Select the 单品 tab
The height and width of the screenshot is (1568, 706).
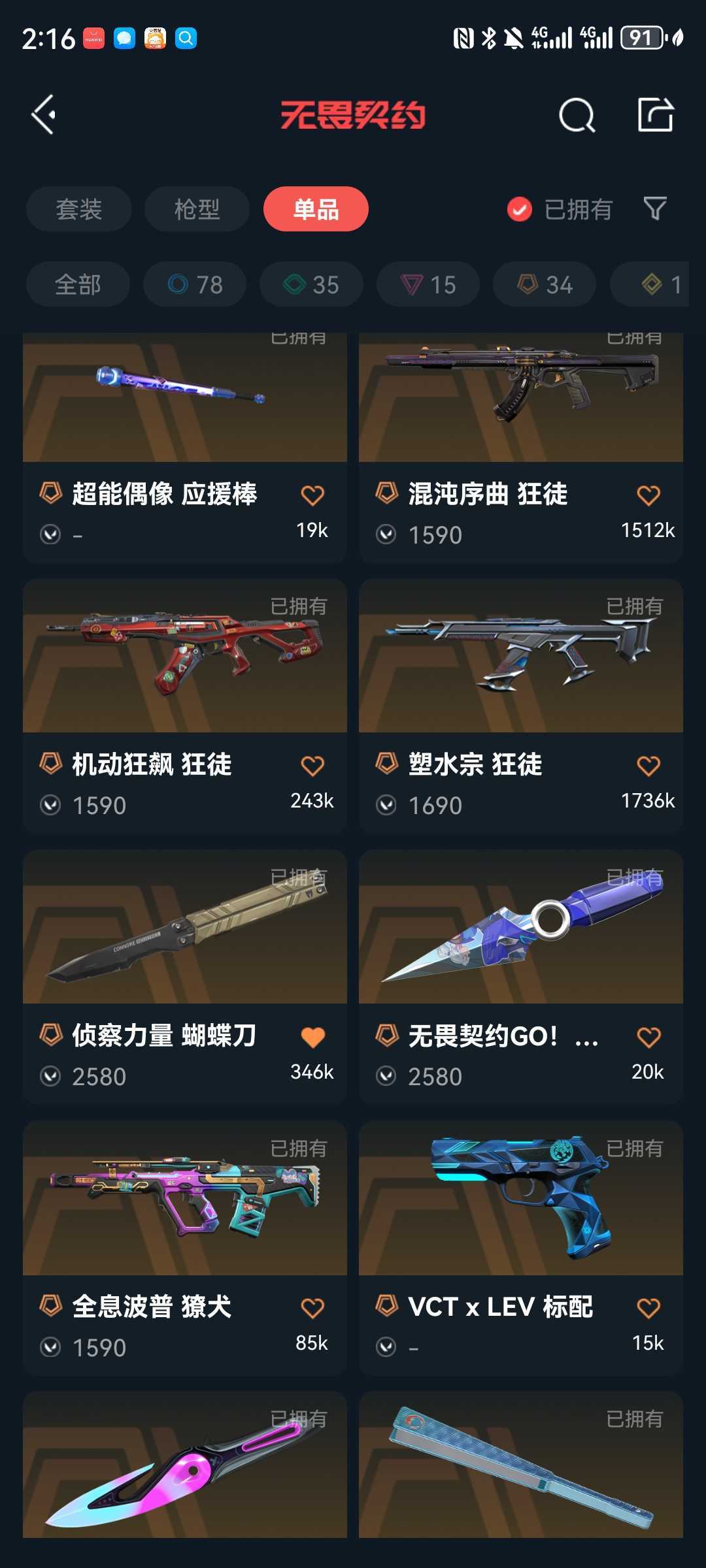(316, 209)
